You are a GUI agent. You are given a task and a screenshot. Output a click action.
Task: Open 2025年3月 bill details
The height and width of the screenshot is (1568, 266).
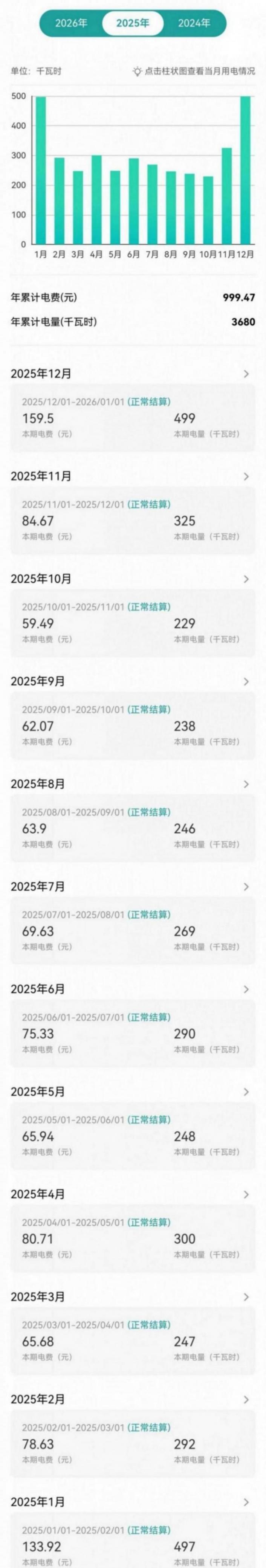tap(246, 1297)
